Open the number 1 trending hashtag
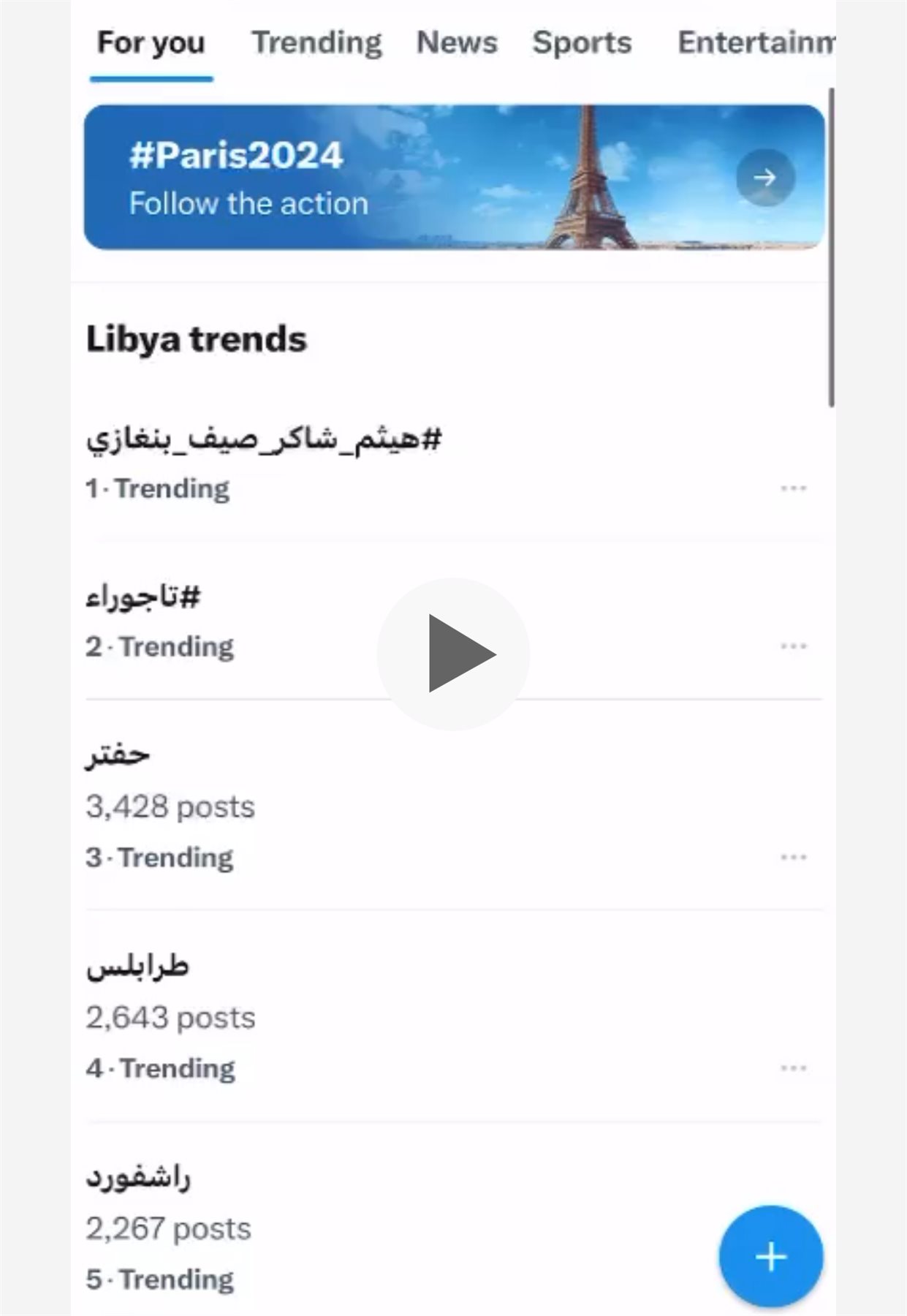907x1316 pixels. coord(264,439)
